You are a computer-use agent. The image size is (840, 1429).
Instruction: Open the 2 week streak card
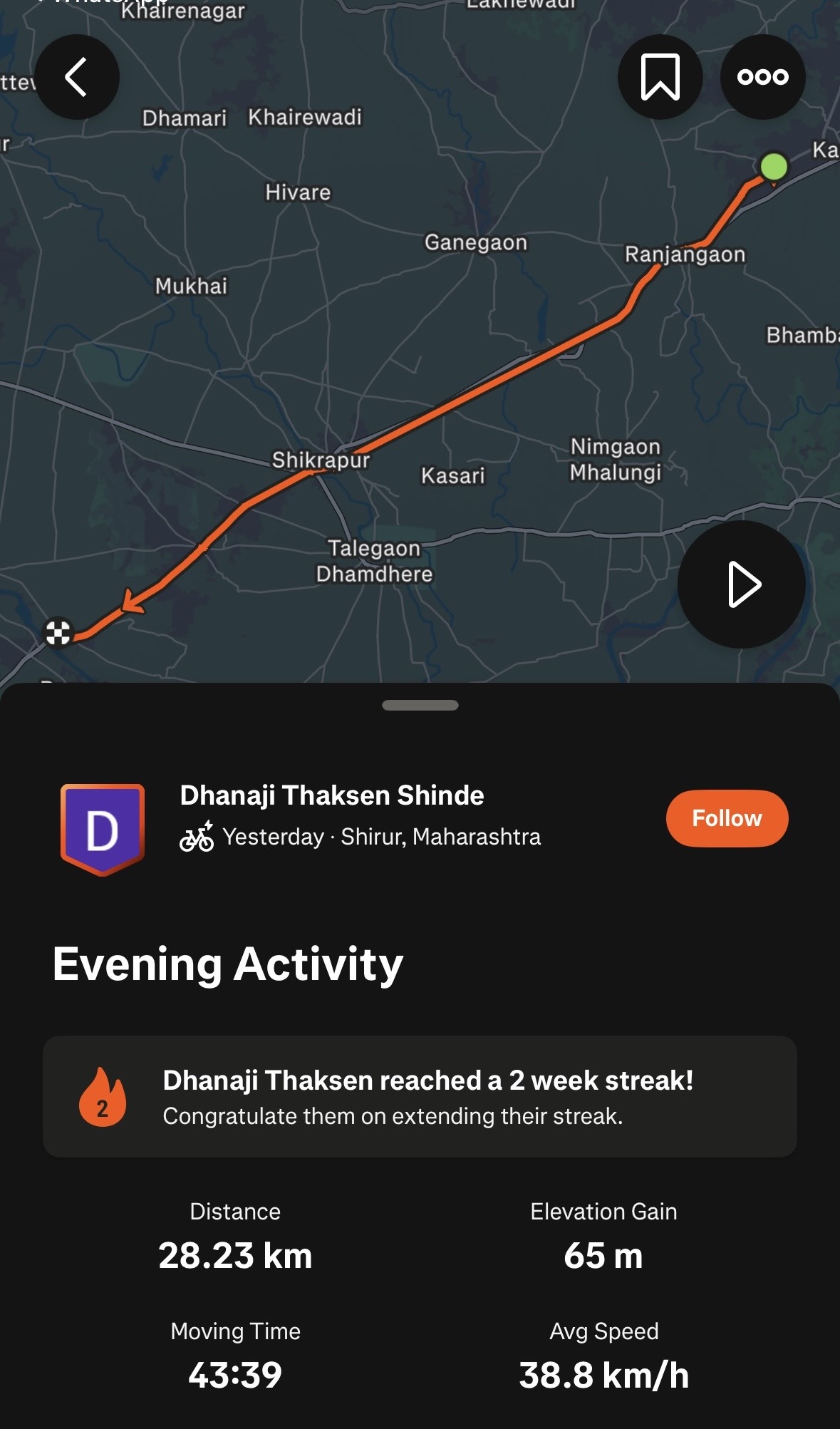pyautogui.click(x=420, y=1096)
